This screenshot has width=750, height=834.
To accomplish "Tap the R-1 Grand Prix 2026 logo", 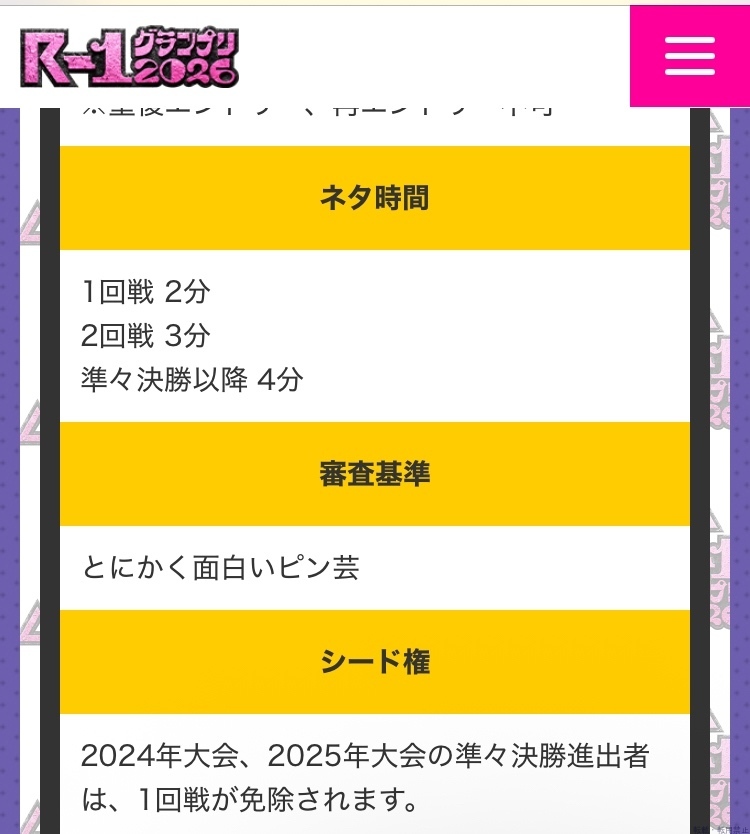I will pyautogui.click(x=129, y=56).
